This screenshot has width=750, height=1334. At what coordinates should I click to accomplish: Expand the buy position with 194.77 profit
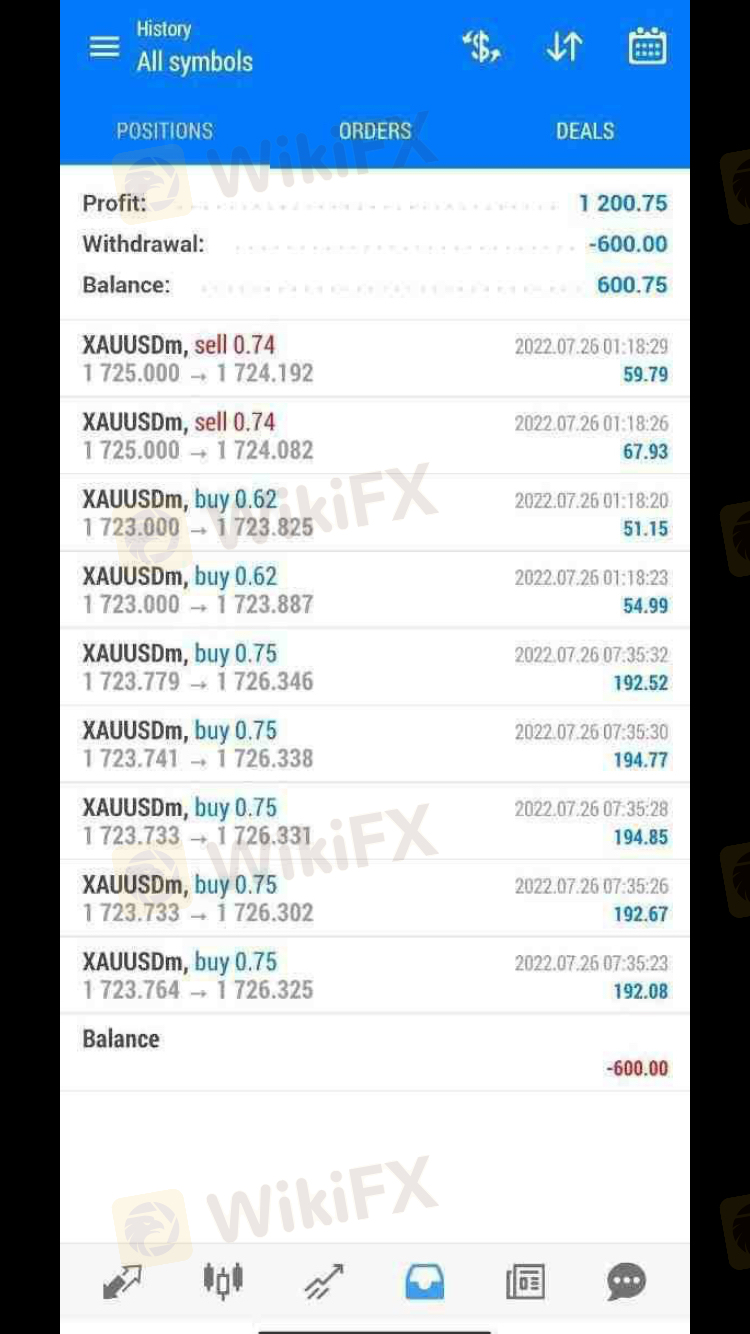(x=375, y=744)
